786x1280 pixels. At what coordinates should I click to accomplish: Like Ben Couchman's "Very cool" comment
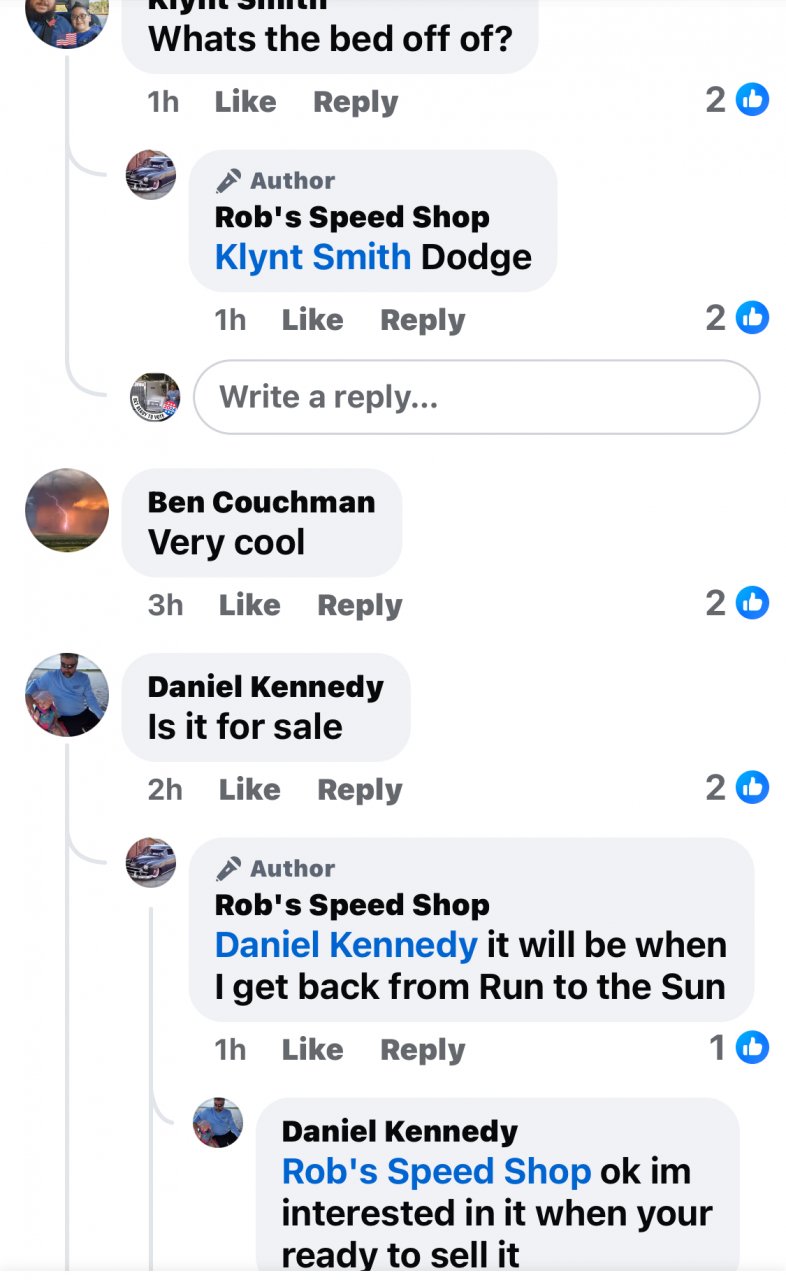[x=249, y=605]
